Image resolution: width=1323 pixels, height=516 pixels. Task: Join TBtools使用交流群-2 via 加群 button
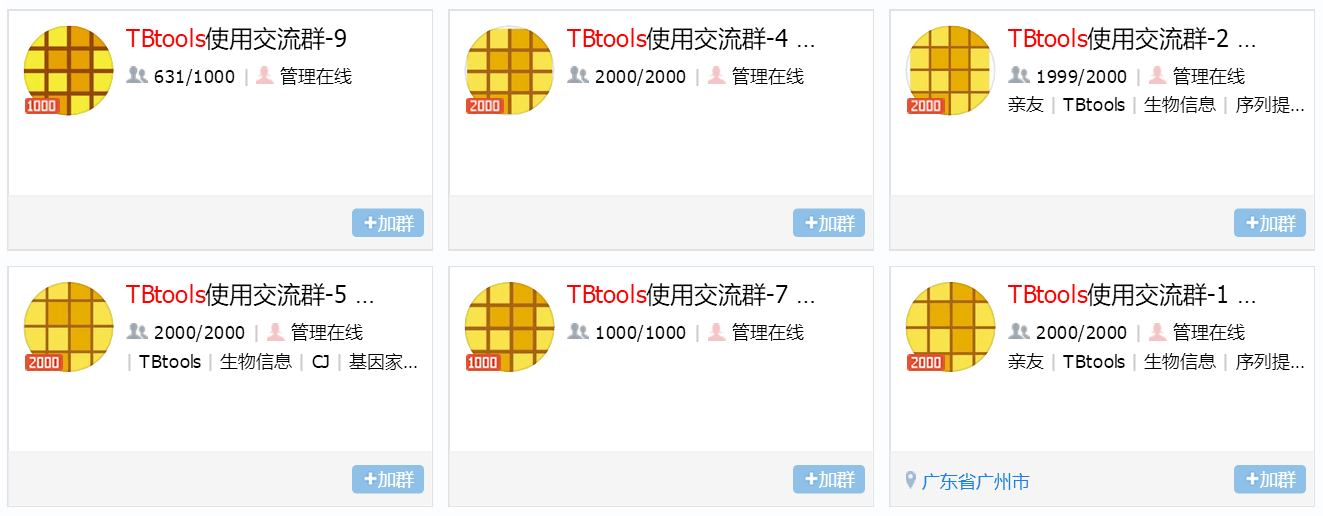point(1270,223)
